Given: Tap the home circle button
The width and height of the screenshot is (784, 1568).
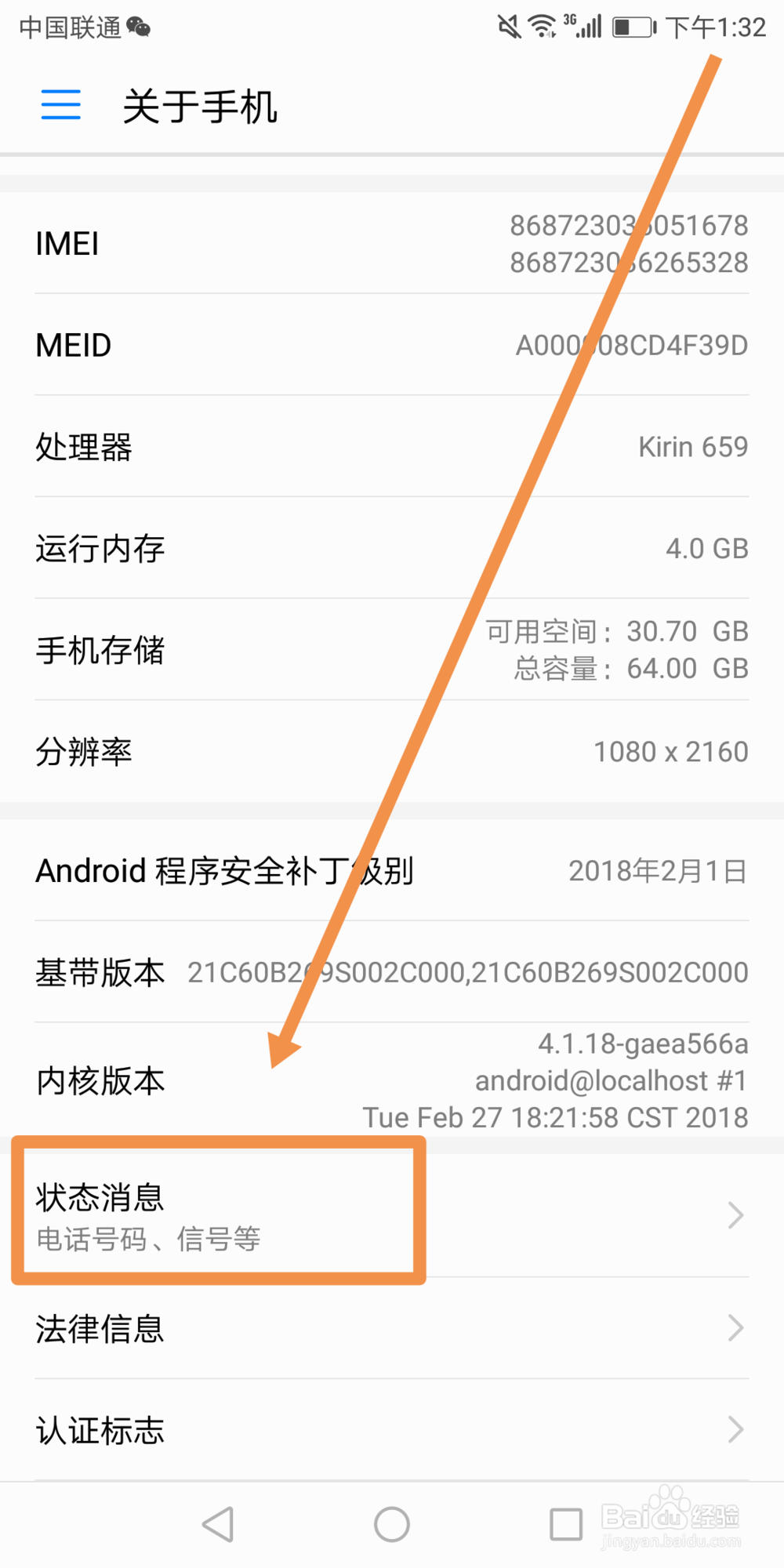Looking at the screenshot, I should point(392,1523).
